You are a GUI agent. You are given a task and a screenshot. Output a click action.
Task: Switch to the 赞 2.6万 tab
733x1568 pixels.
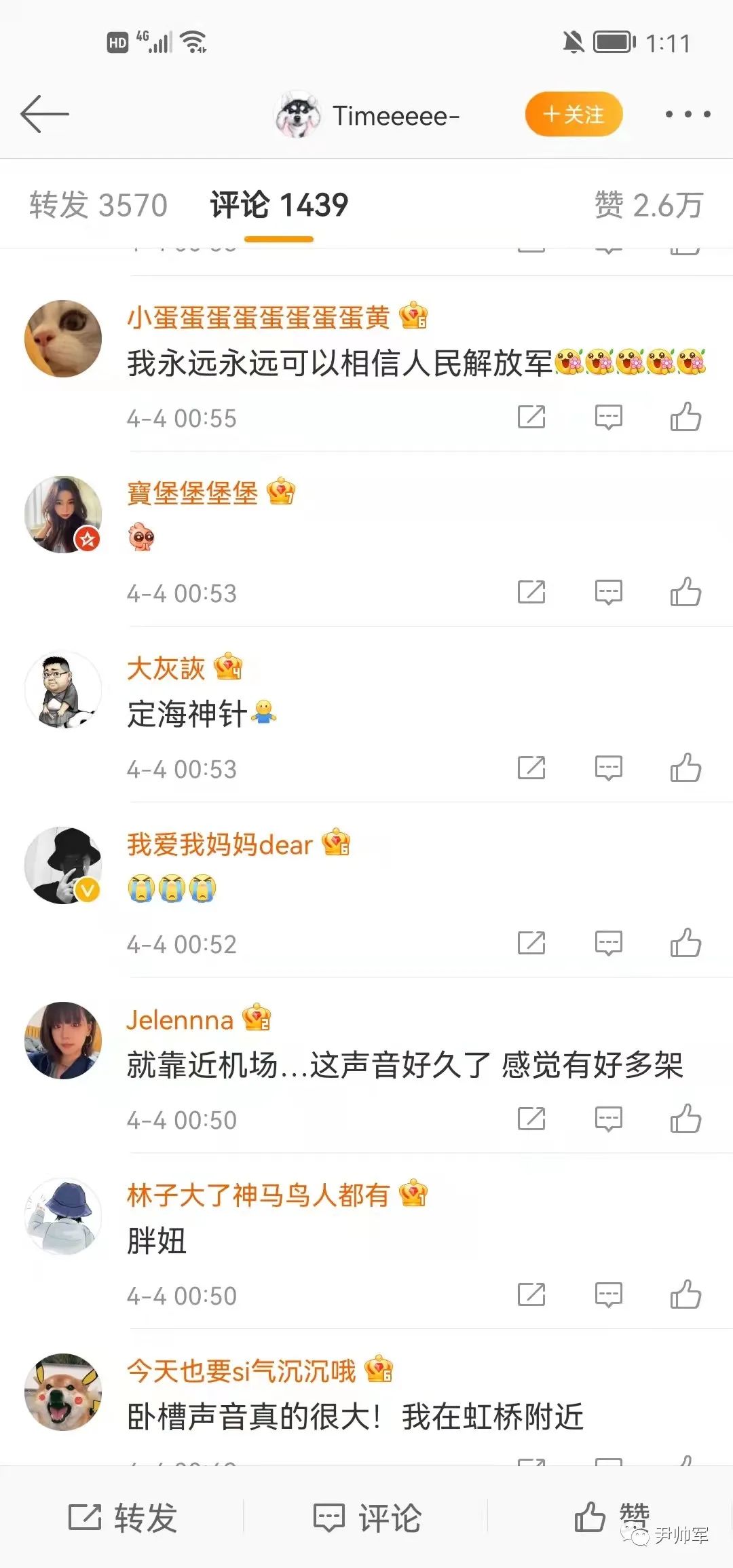pyautogui.click(x=648, y=205)
